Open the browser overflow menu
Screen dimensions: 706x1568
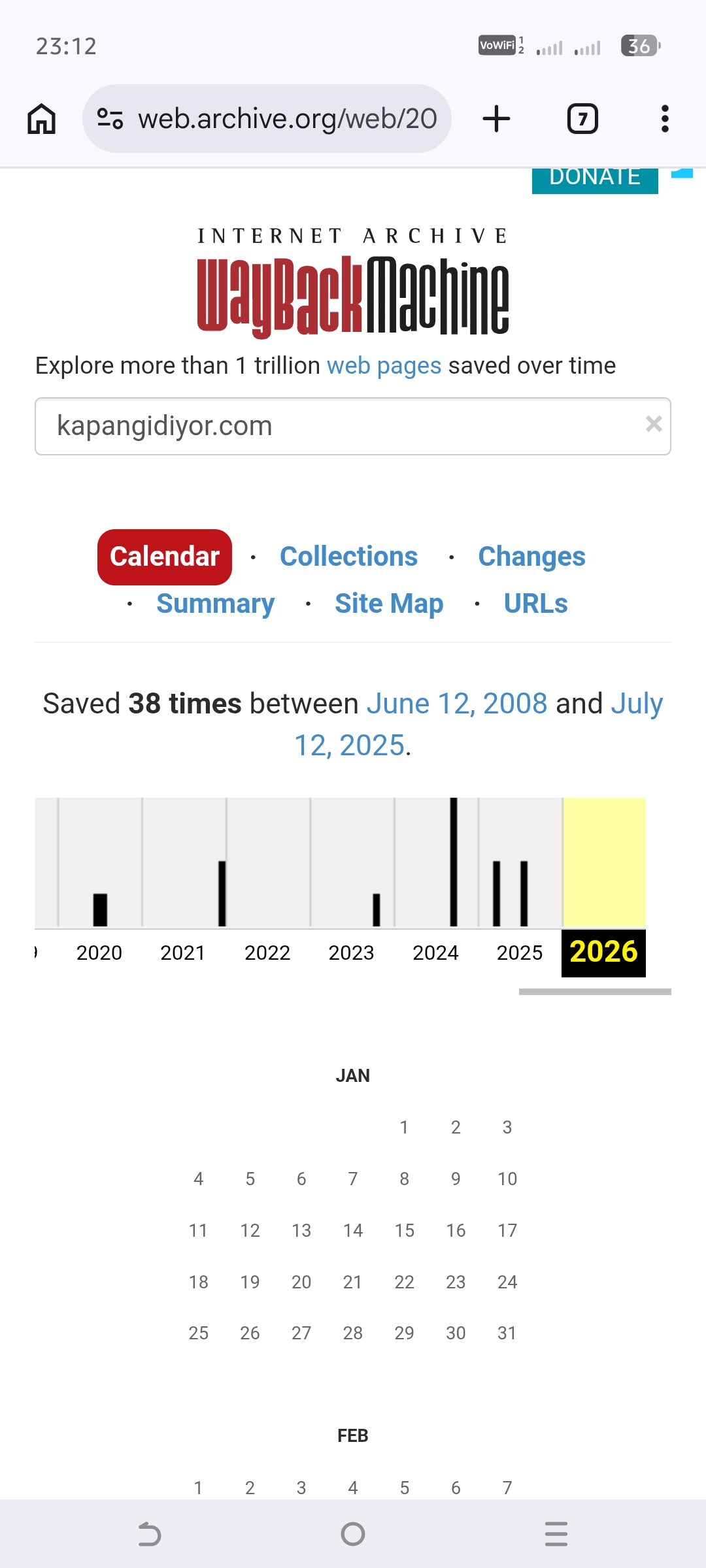click(x=665, y=119)
